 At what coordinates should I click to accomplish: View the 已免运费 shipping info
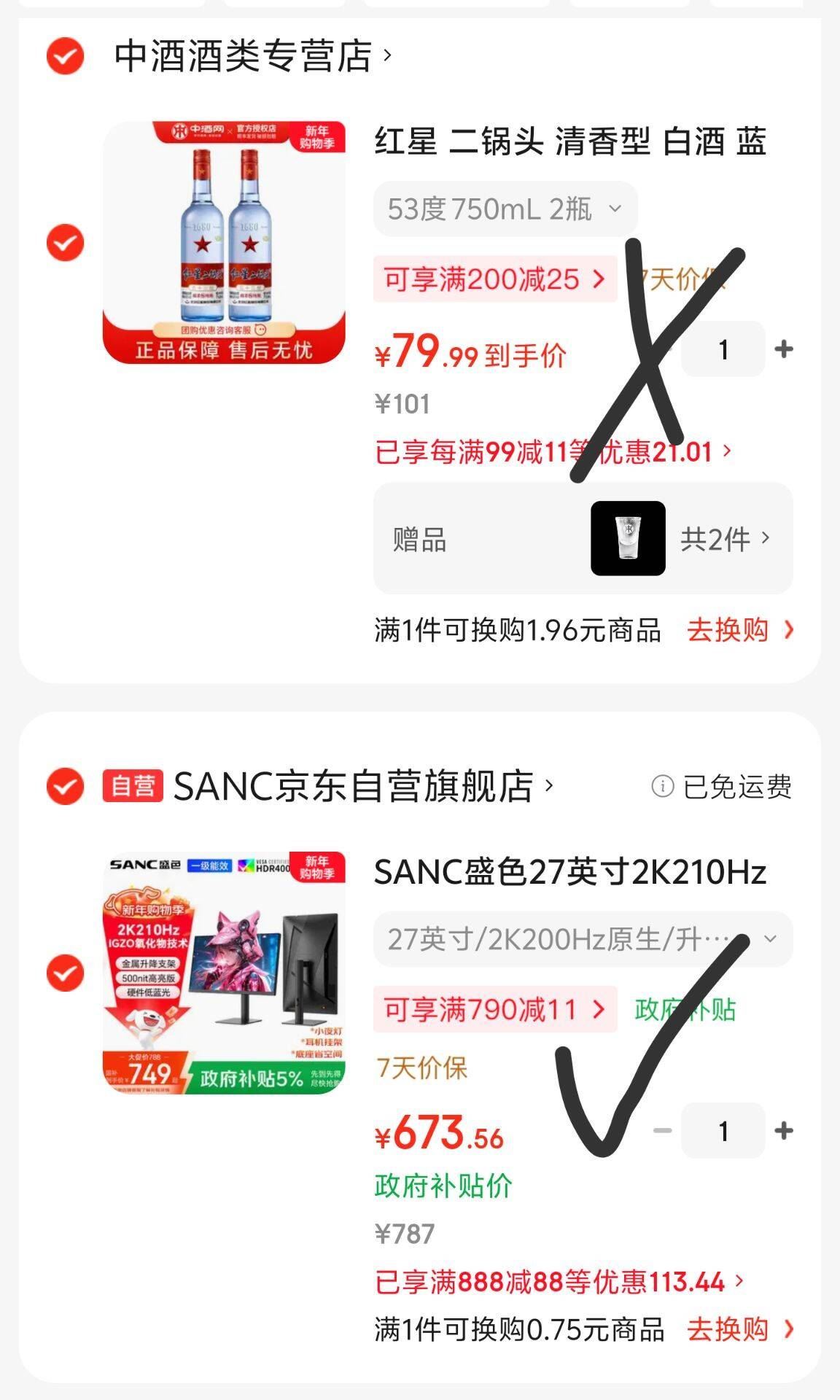click(721, 787)
